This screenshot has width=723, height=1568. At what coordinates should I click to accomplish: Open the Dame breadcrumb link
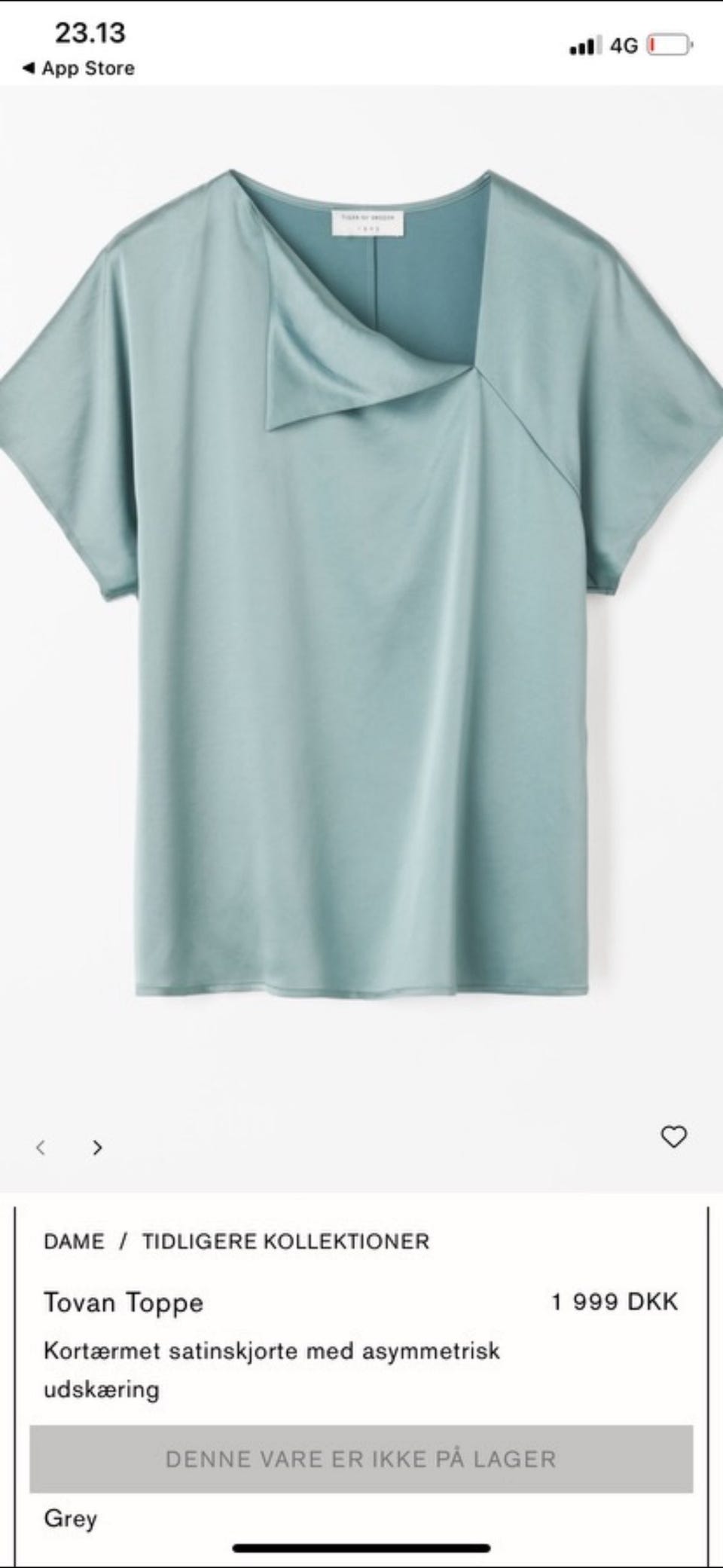[74, 1241]
